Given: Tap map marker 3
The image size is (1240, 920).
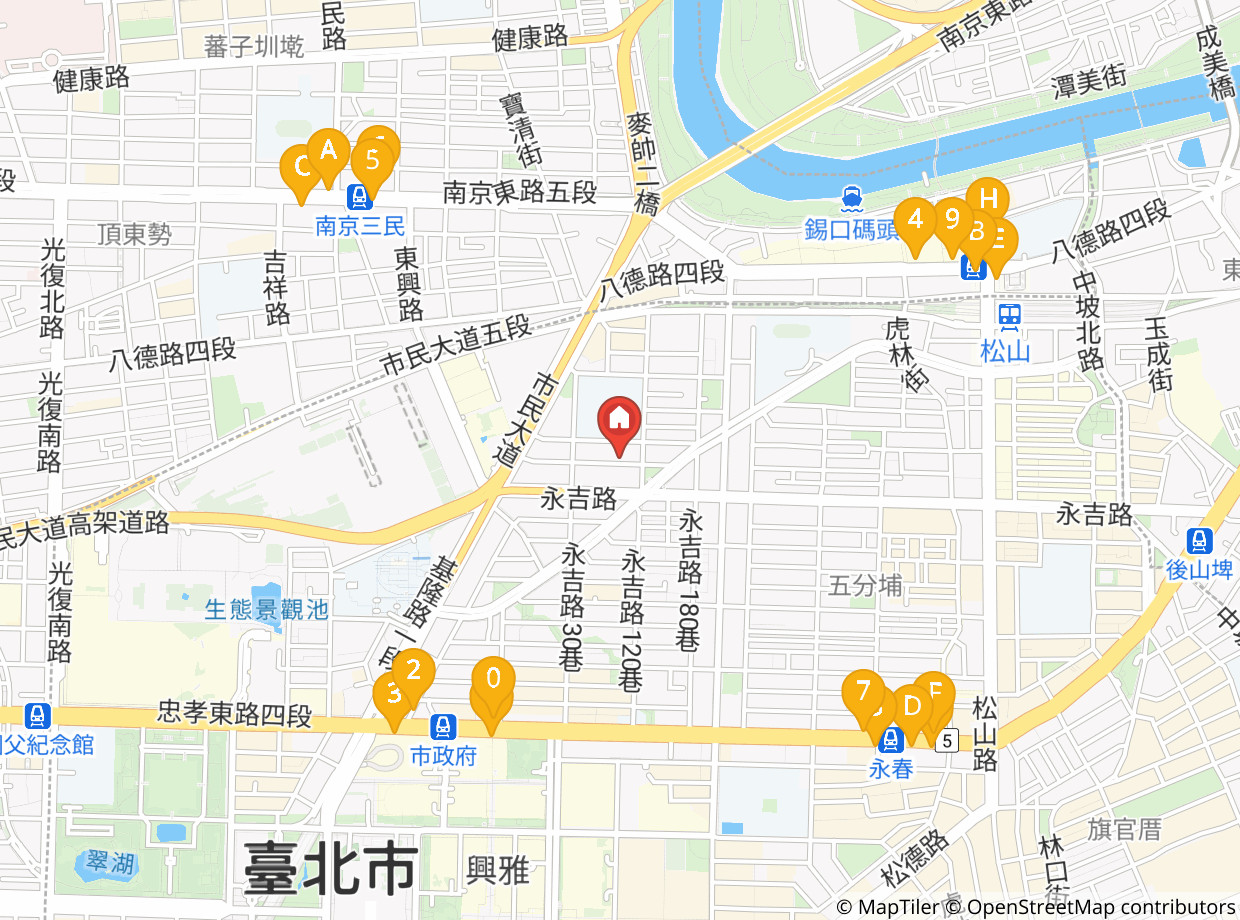Looking at the screenshot, I should click(x=392, y=694).
